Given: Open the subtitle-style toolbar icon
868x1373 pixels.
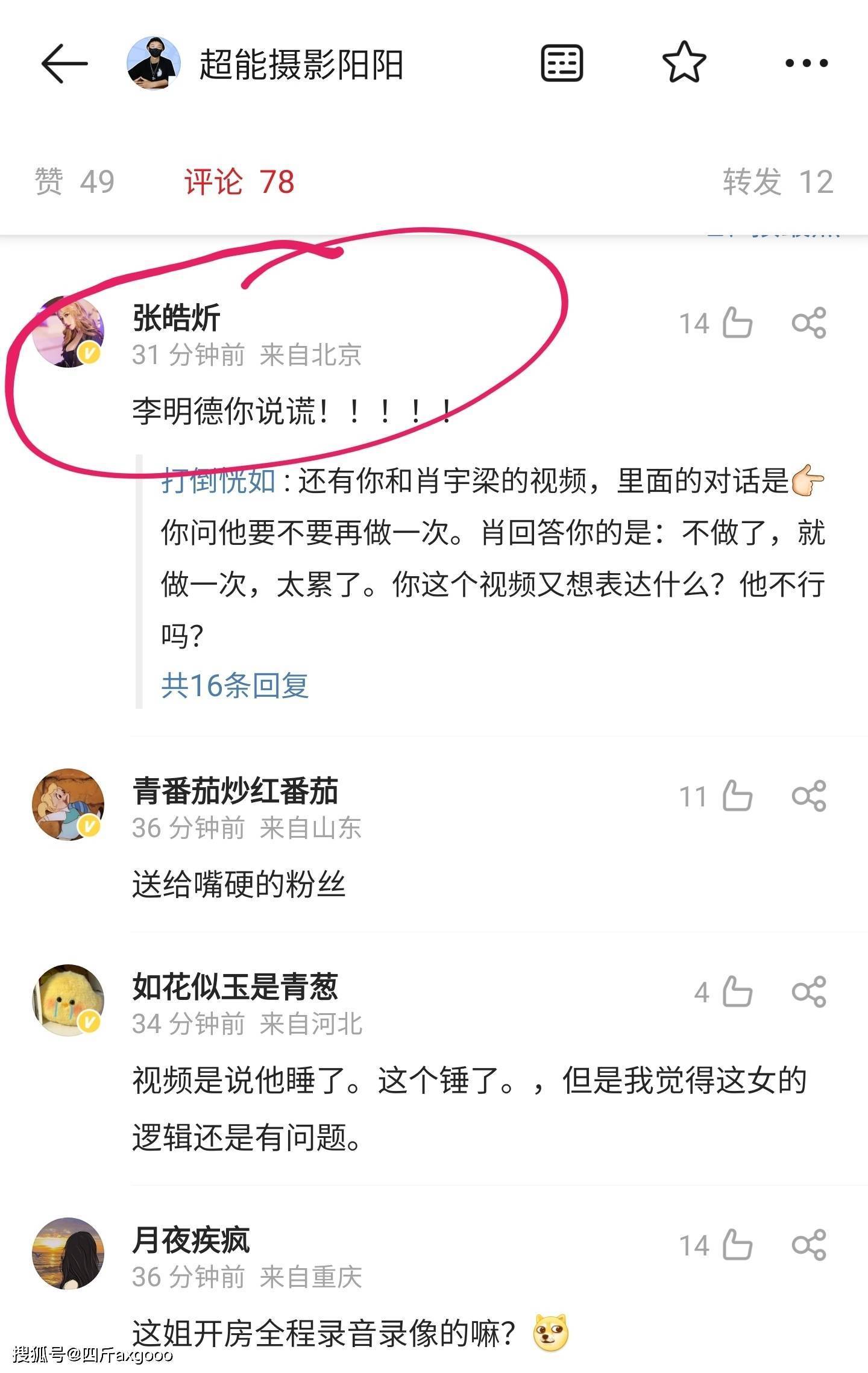Looking at the screenshot, I should (x=562, y=63).
